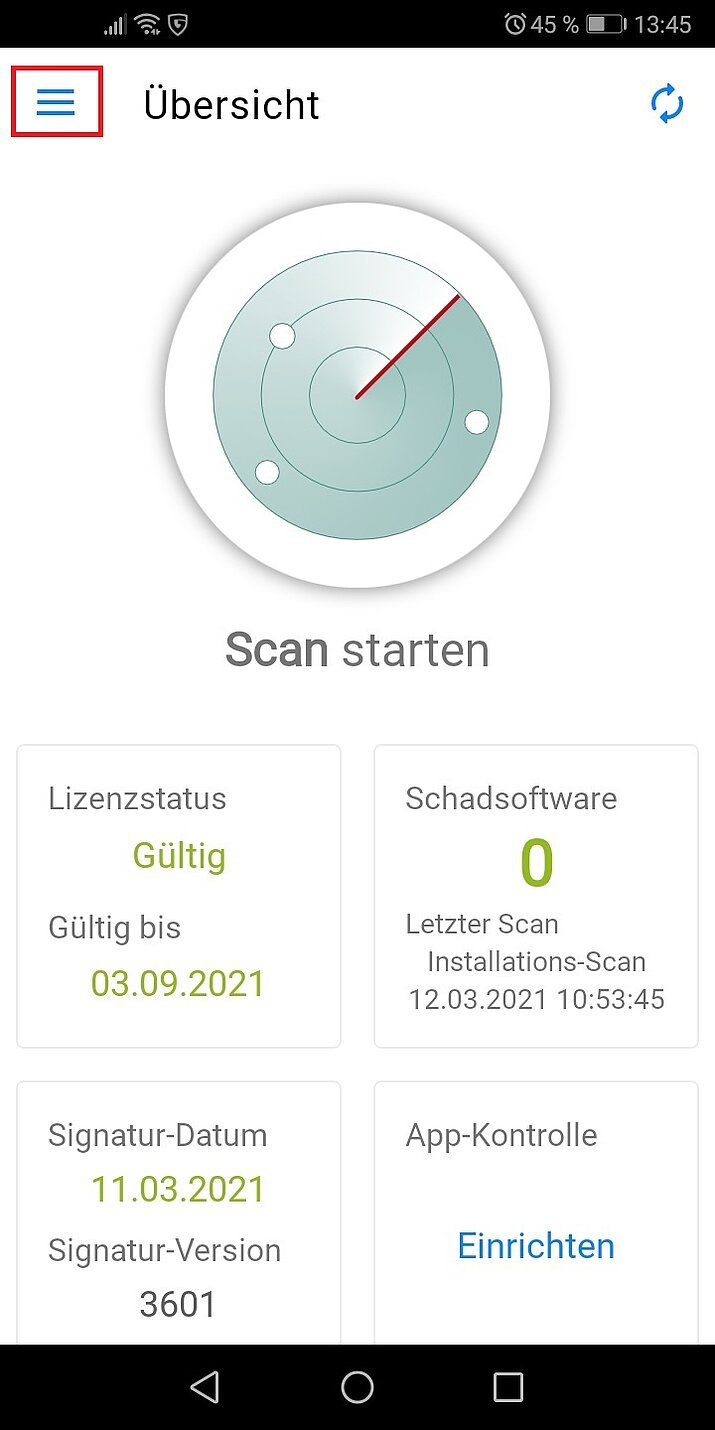
Task: Start a scan via the radar button
Action: (x=357, y=395)
